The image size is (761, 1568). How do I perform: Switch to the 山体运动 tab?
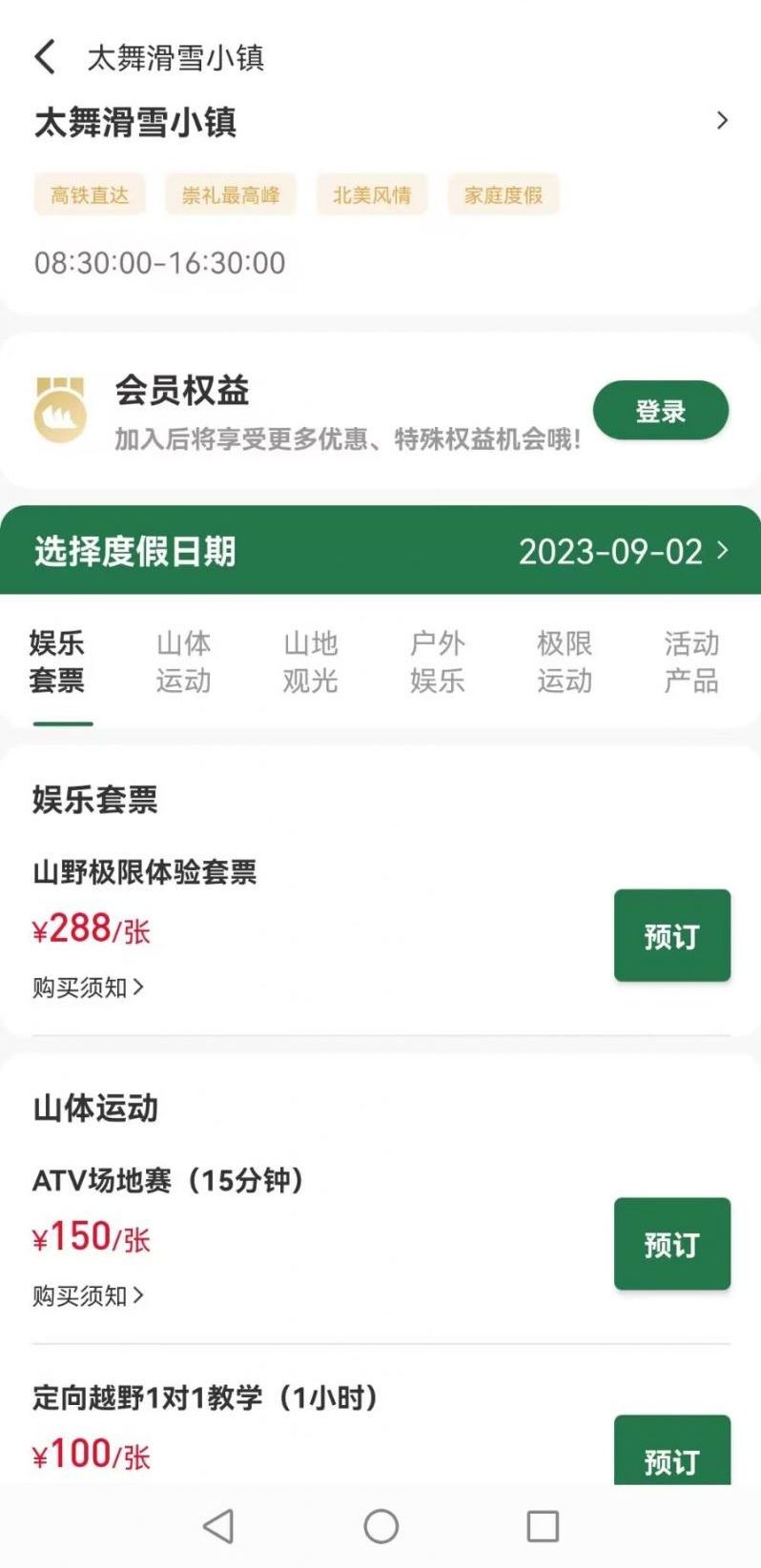(x=183, y=662)
